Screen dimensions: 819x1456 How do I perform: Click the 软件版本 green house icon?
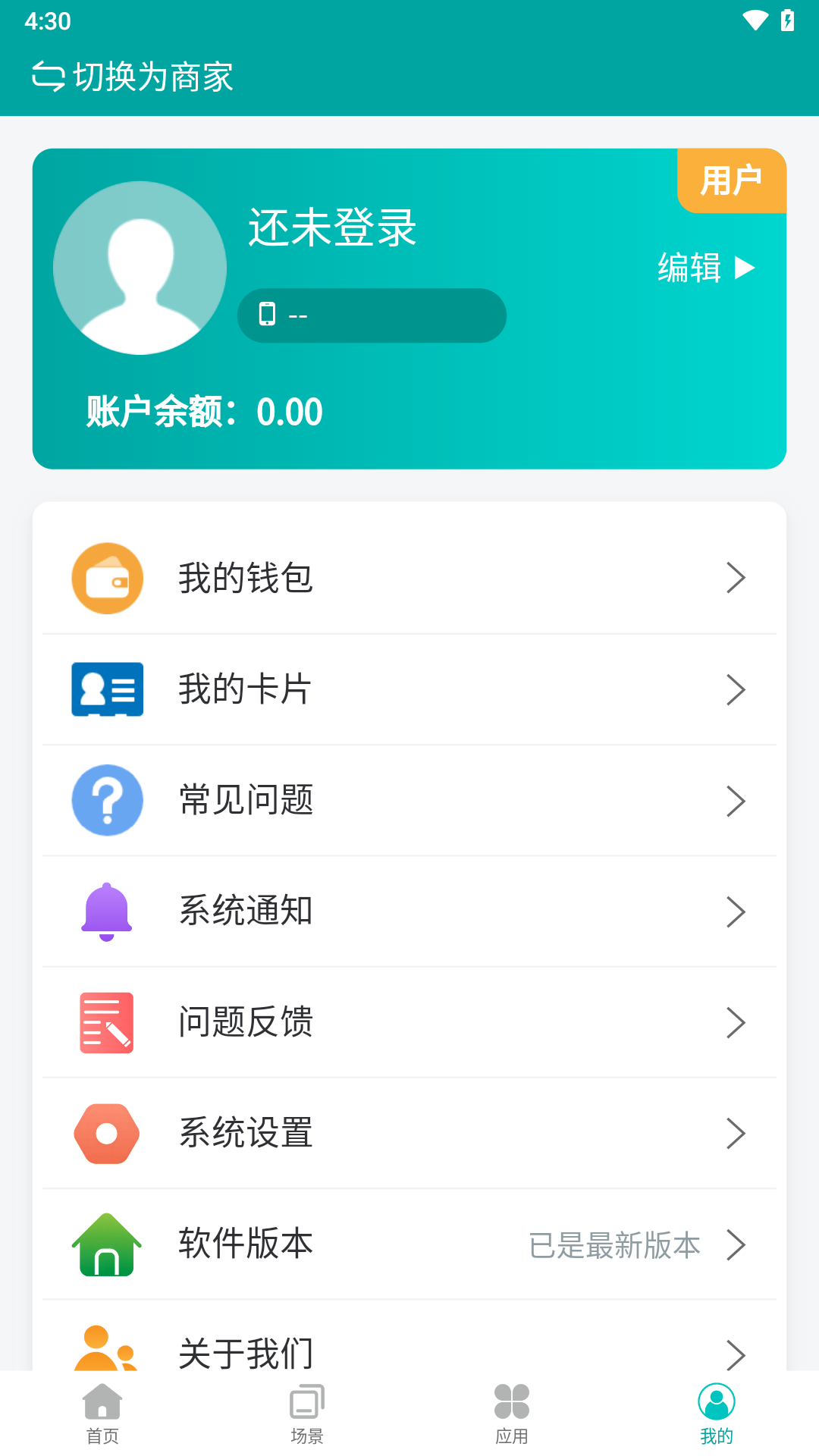(106, 1244)
